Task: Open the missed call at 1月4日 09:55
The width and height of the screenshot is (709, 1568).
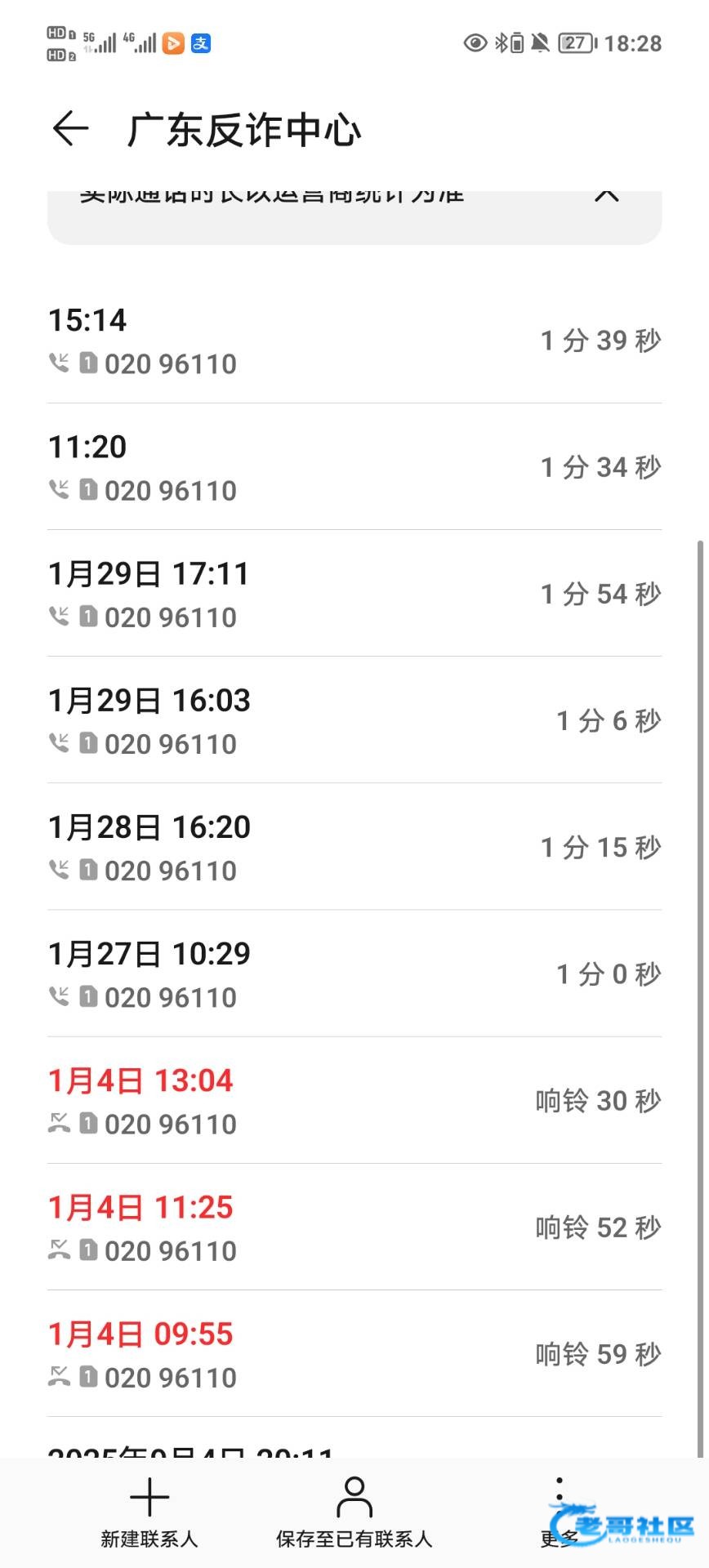Action: pos(354,1353)
